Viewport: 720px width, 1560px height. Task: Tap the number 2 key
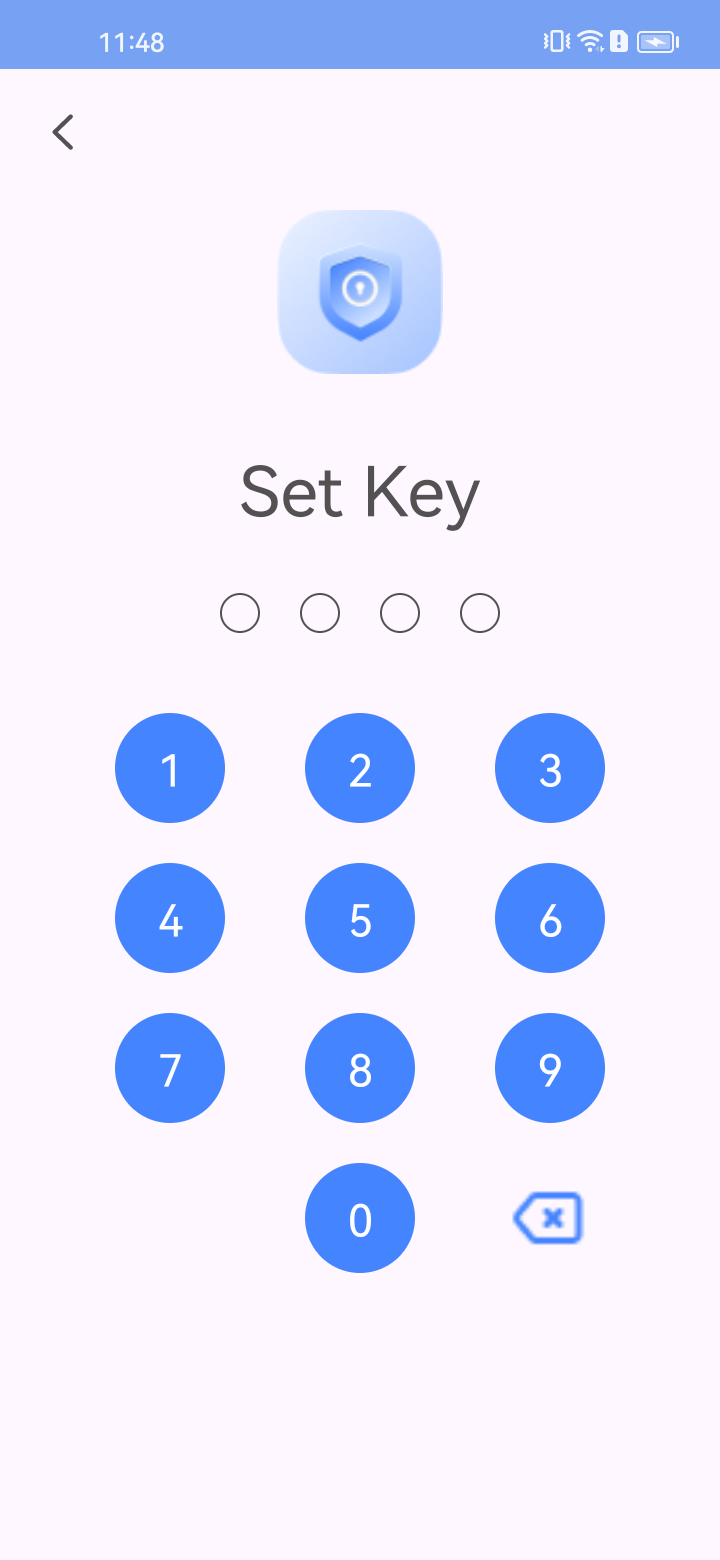(360, 768)
